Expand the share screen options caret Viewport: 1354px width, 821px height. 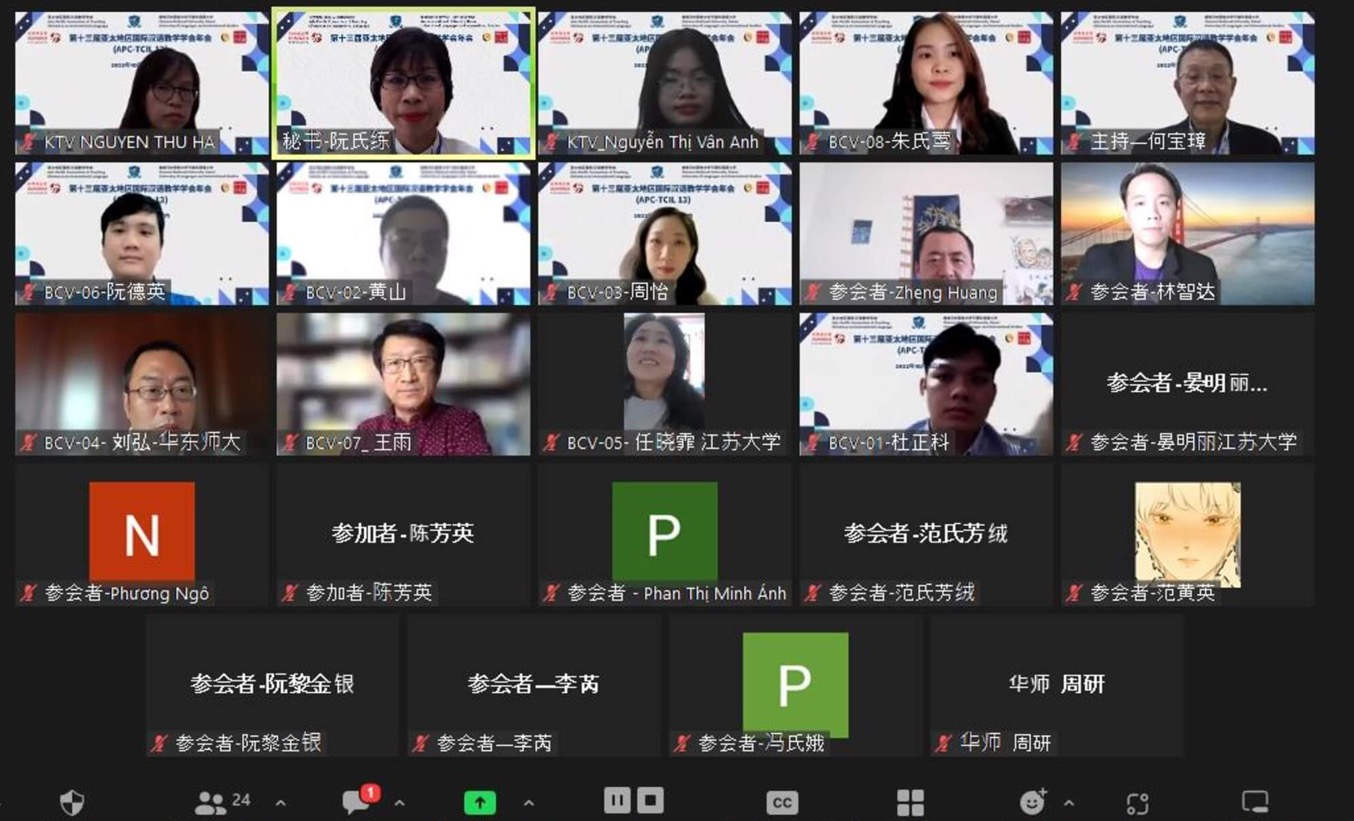tap(528, 803)
